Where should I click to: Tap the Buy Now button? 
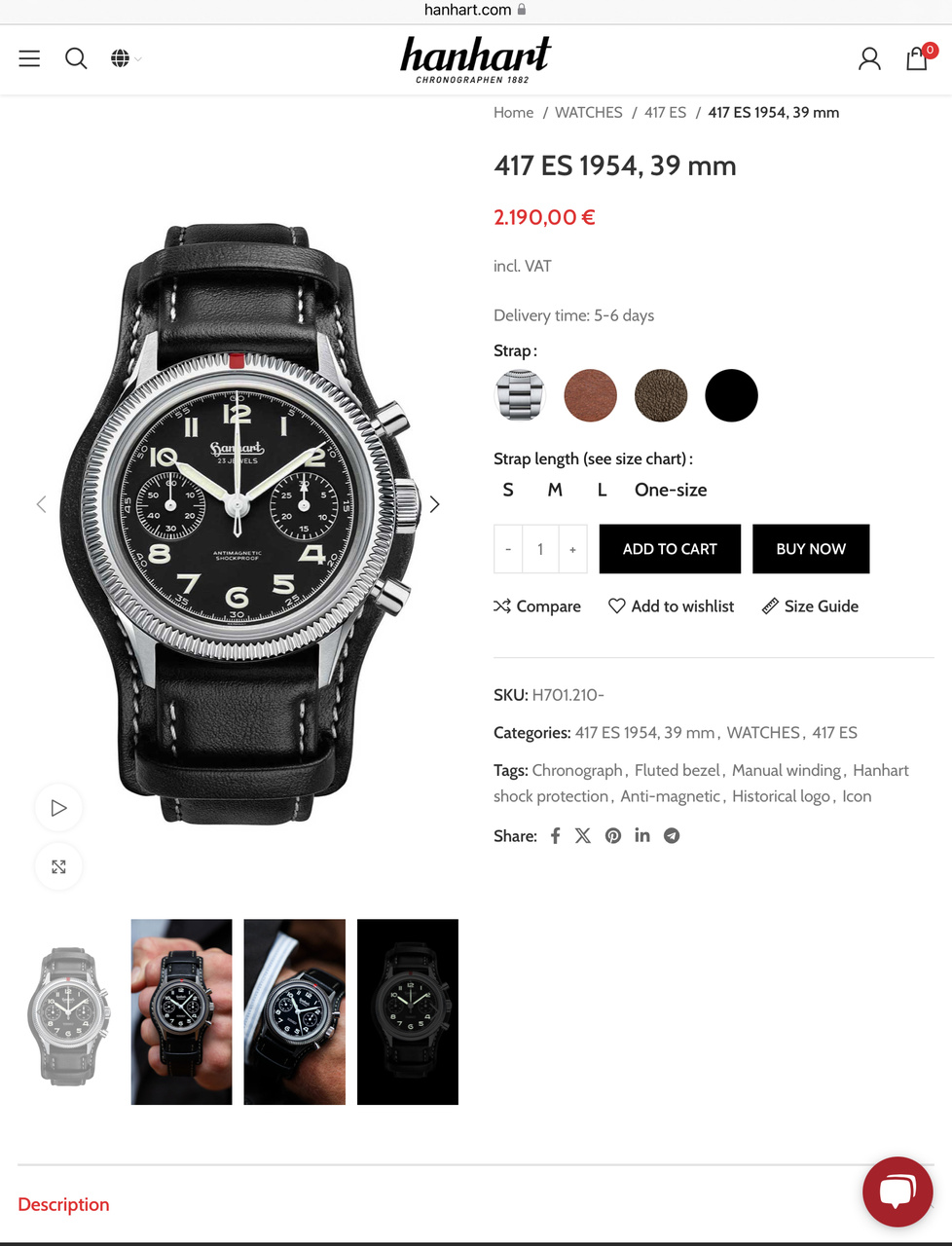pyautogui.click(x=811, y=549)
